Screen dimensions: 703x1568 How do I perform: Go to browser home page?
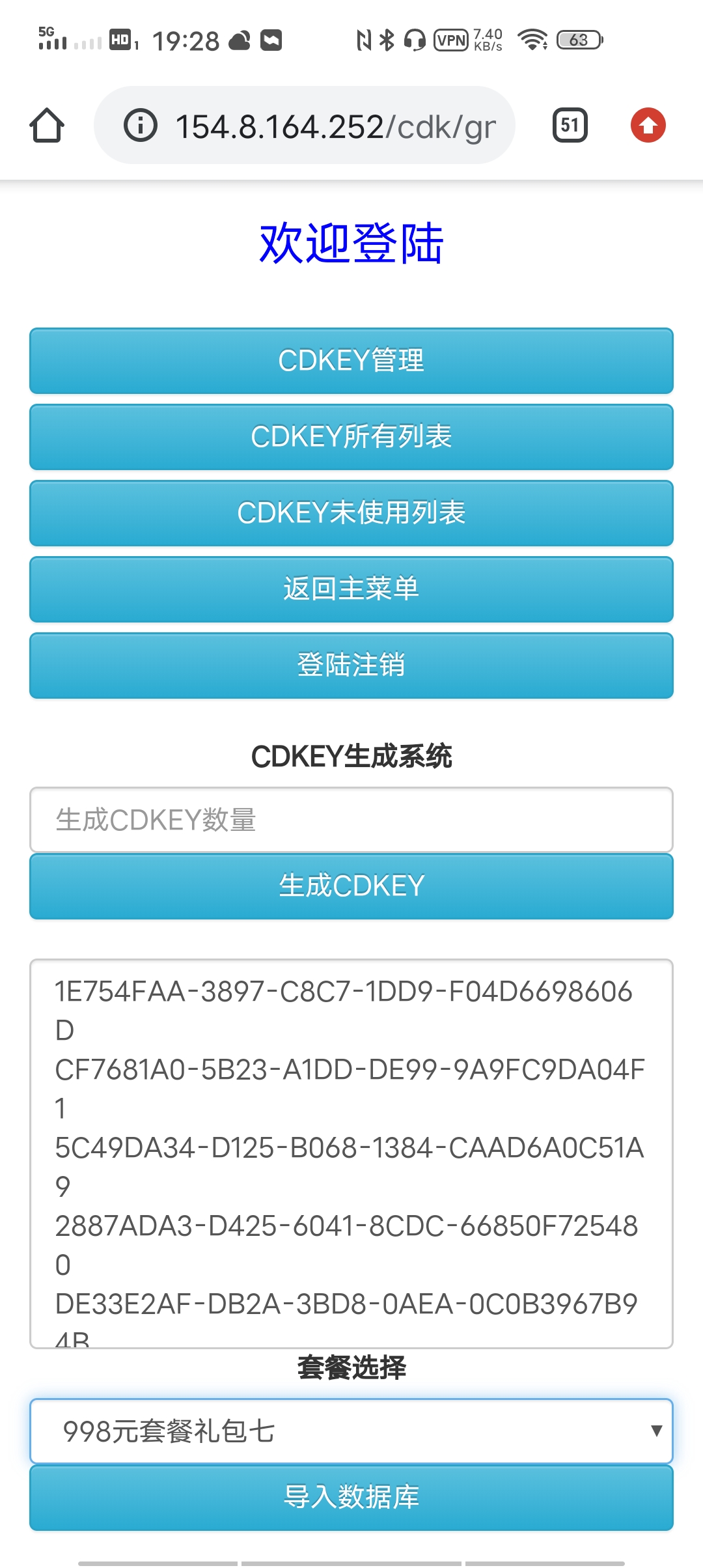pyautogui.click(x=47, y=125)
